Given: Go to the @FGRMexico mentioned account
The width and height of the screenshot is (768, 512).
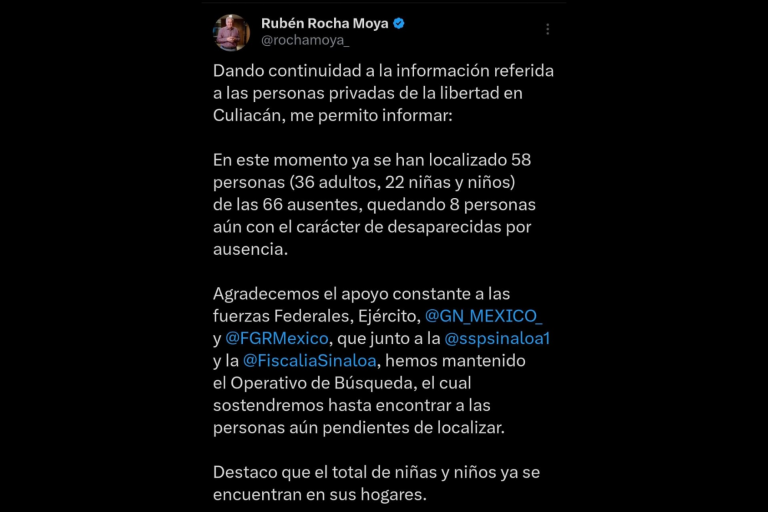Looking at the screenshot, I should tap(277, 338).
